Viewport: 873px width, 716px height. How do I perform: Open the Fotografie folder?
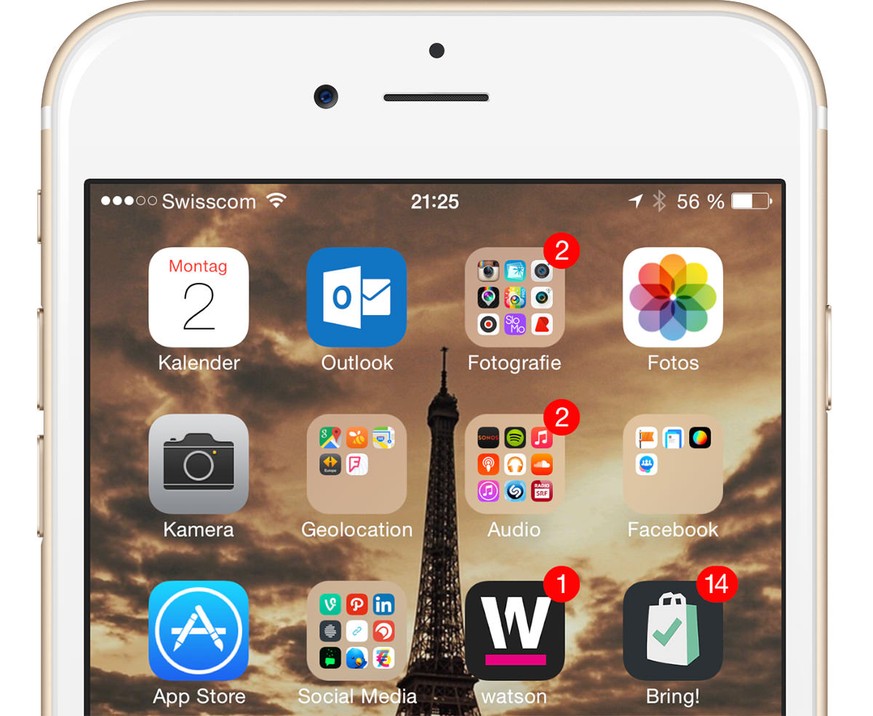(x=514, y=297)
